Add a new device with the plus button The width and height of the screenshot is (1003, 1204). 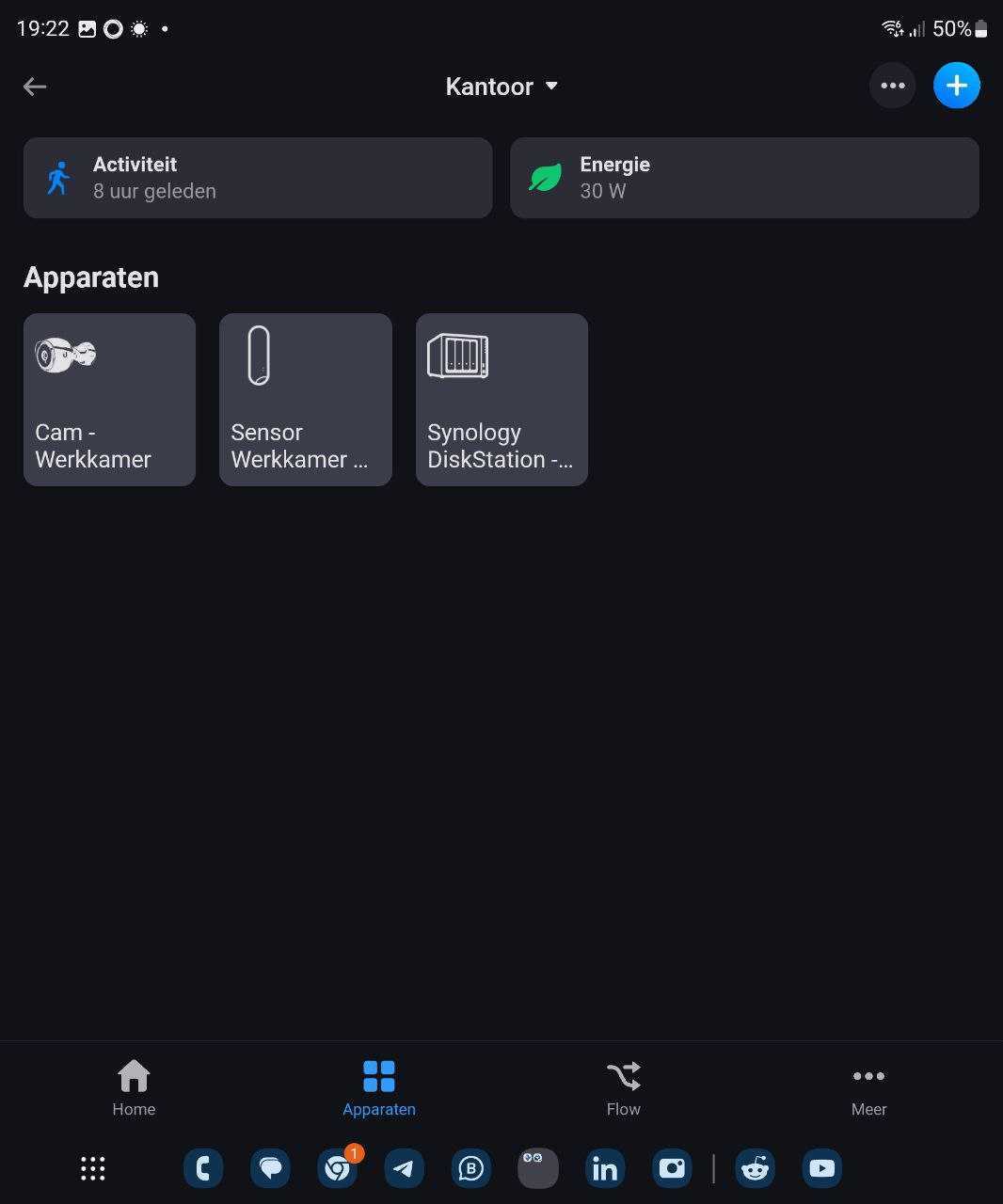(x=956, y=86)
